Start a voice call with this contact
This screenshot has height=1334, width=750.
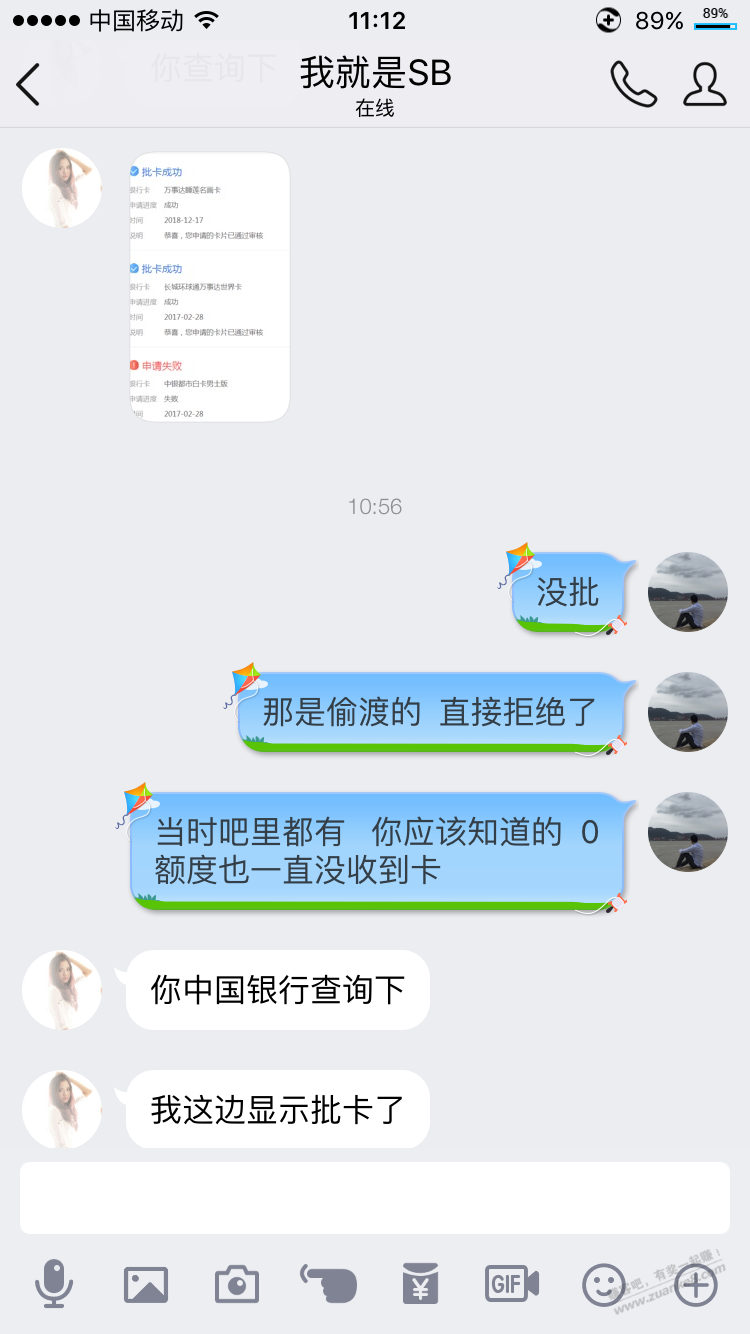point(633,84)
